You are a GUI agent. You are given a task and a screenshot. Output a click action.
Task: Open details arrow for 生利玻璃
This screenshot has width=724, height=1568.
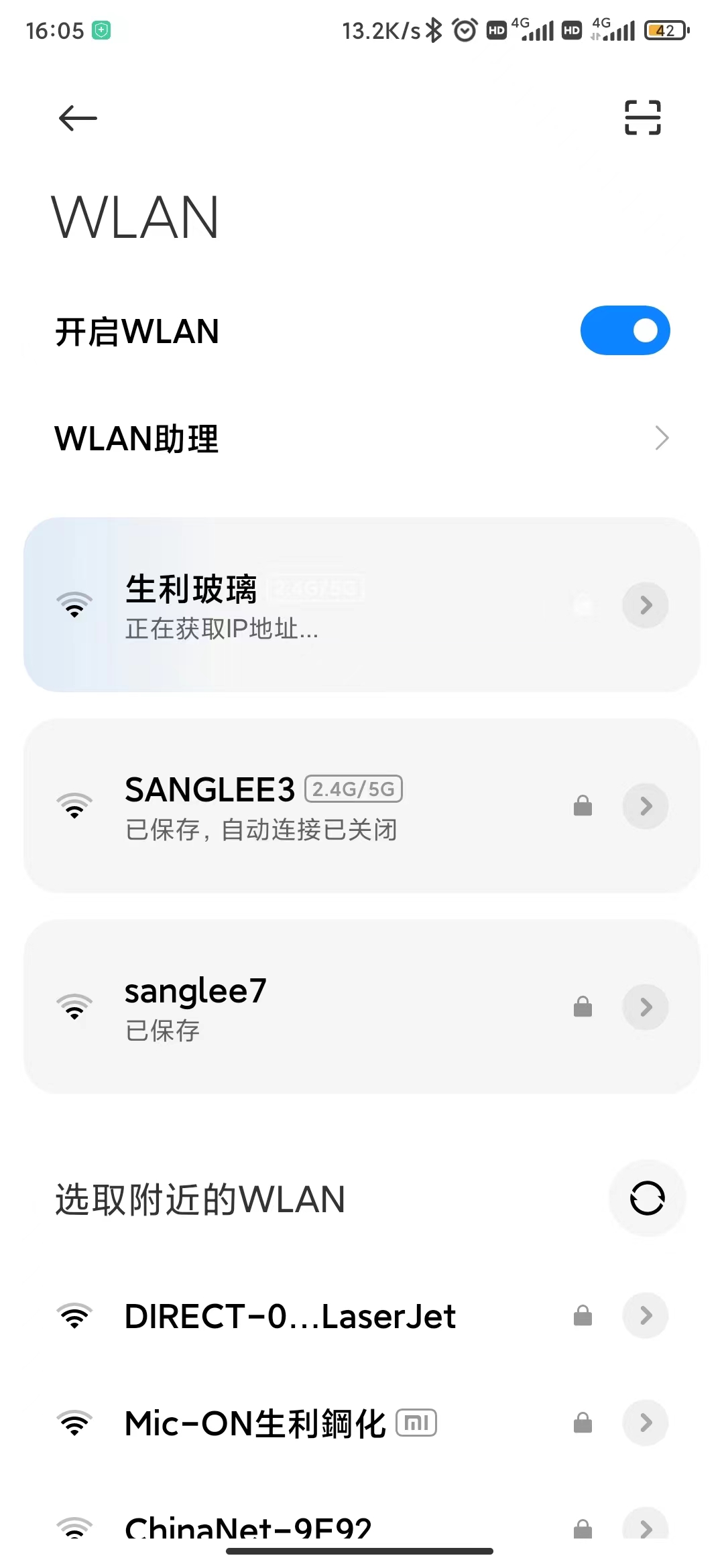[x=646, y=605]
